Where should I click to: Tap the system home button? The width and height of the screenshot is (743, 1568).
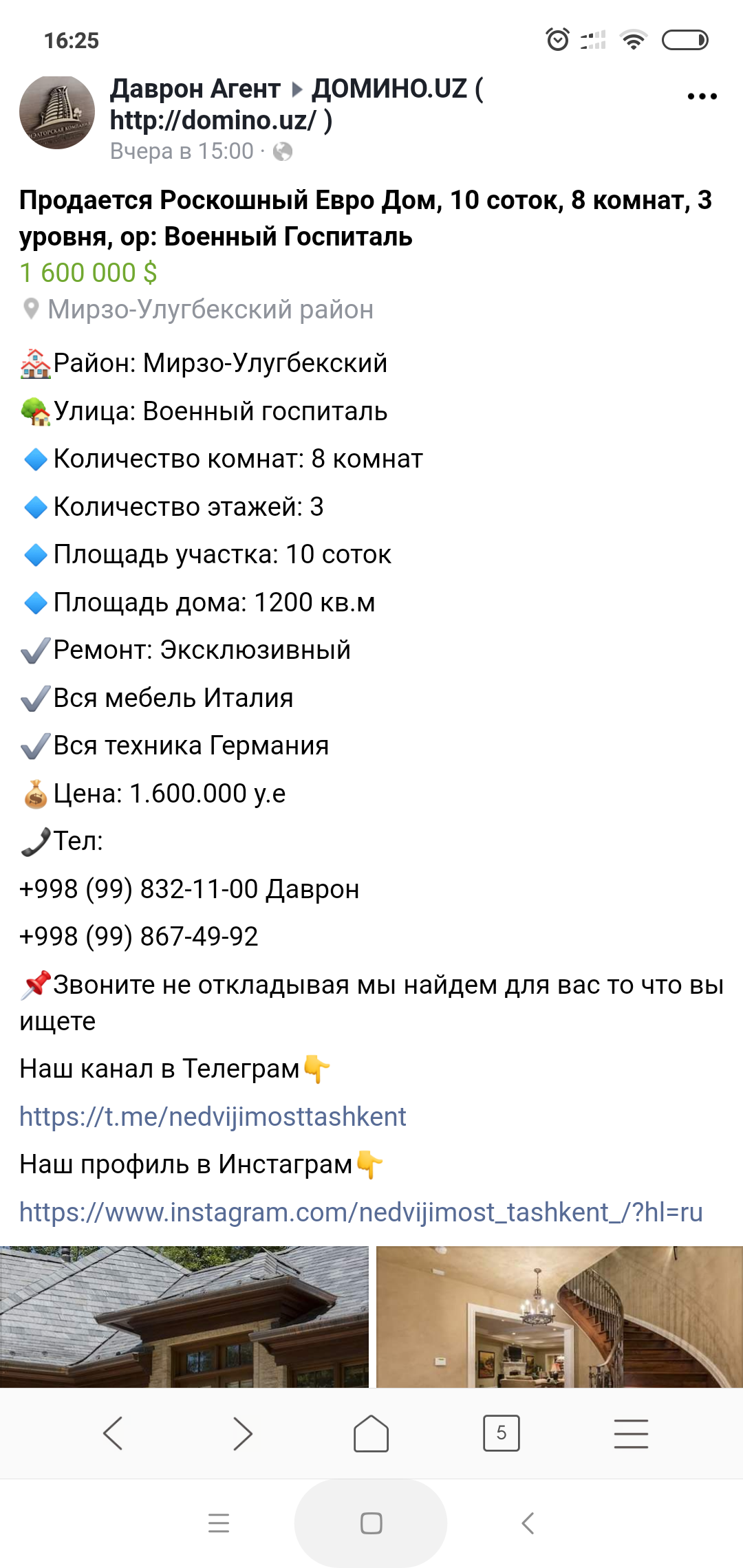click(371, 1523)
